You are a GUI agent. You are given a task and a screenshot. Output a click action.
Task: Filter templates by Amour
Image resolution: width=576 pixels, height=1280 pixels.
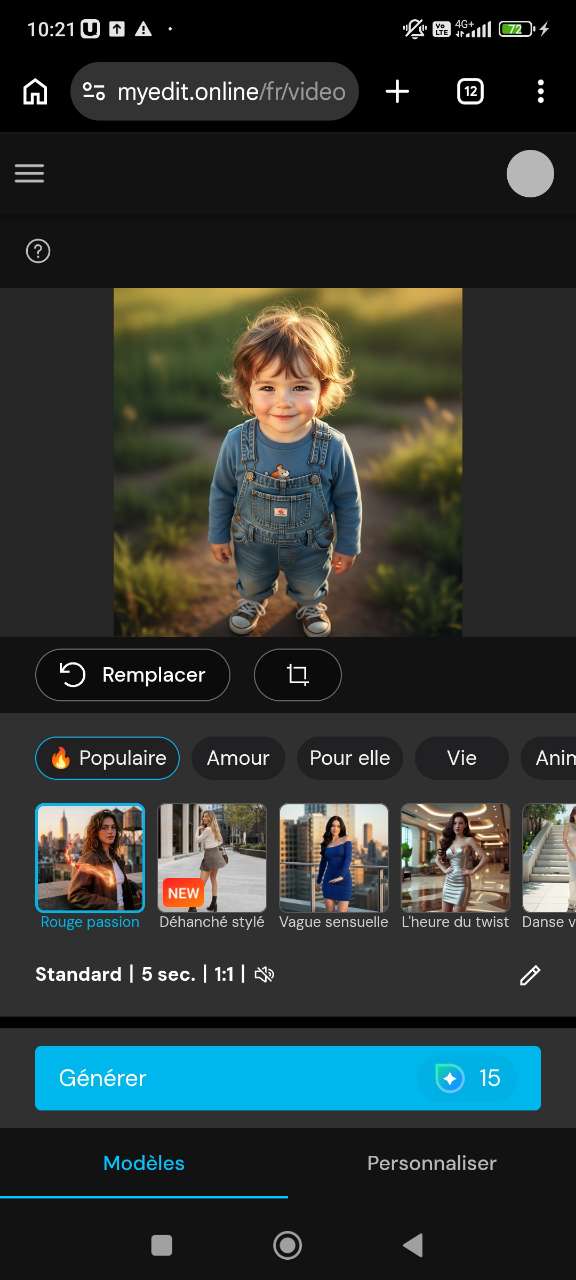point(238,758)
